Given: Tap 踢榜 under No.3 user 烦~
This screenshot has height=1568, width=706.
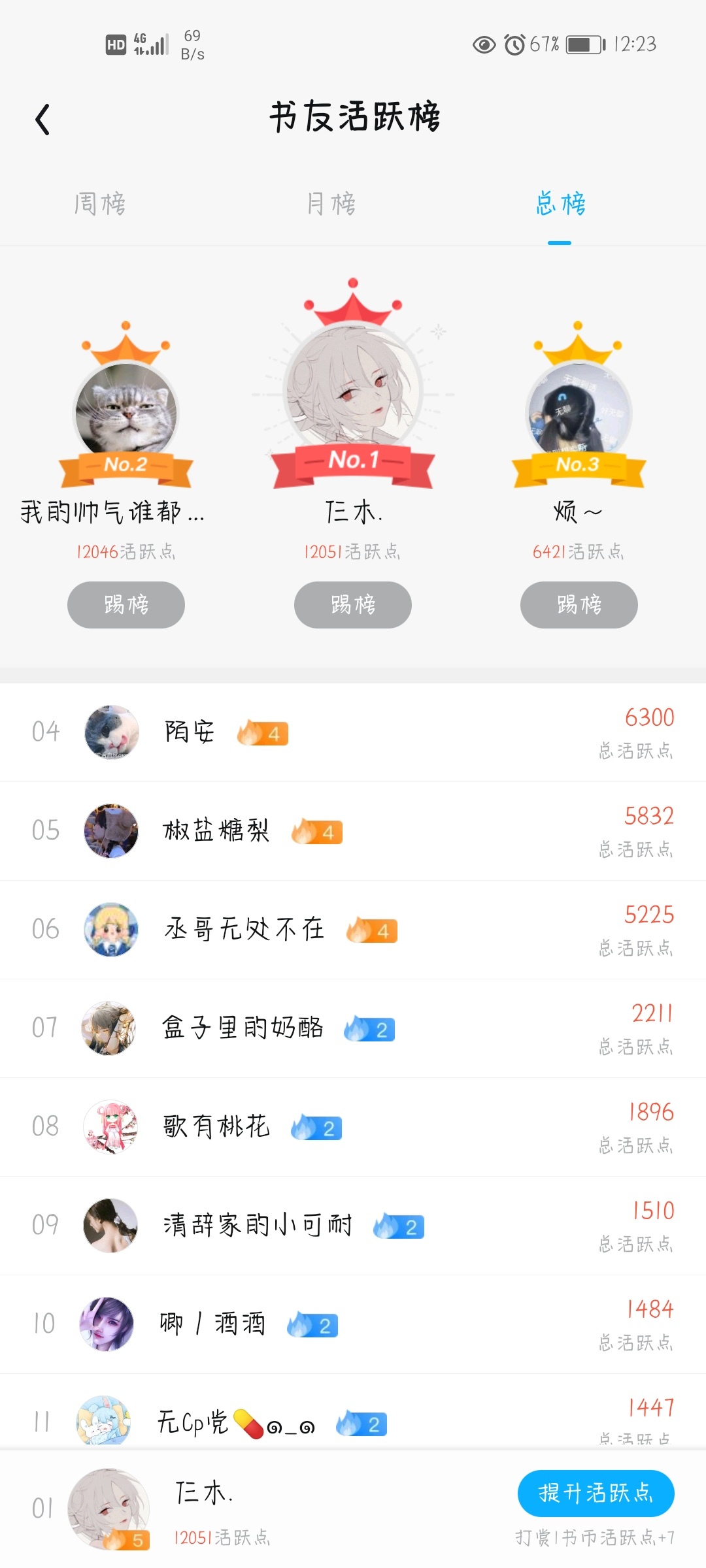Looking at the screenshot, I should pos(579,605).
